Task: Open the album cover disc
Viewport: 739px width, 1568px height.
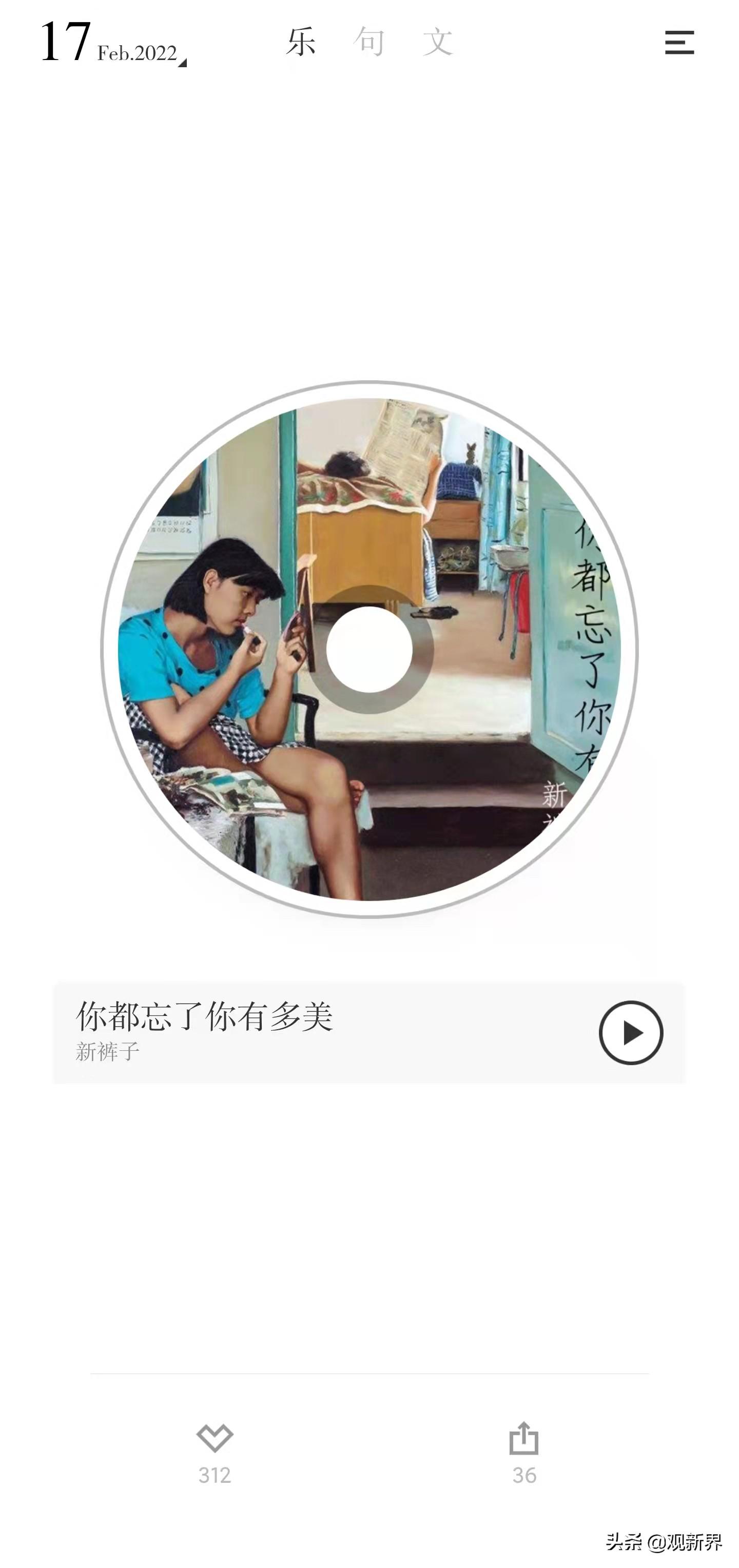Action: point(369,648)
